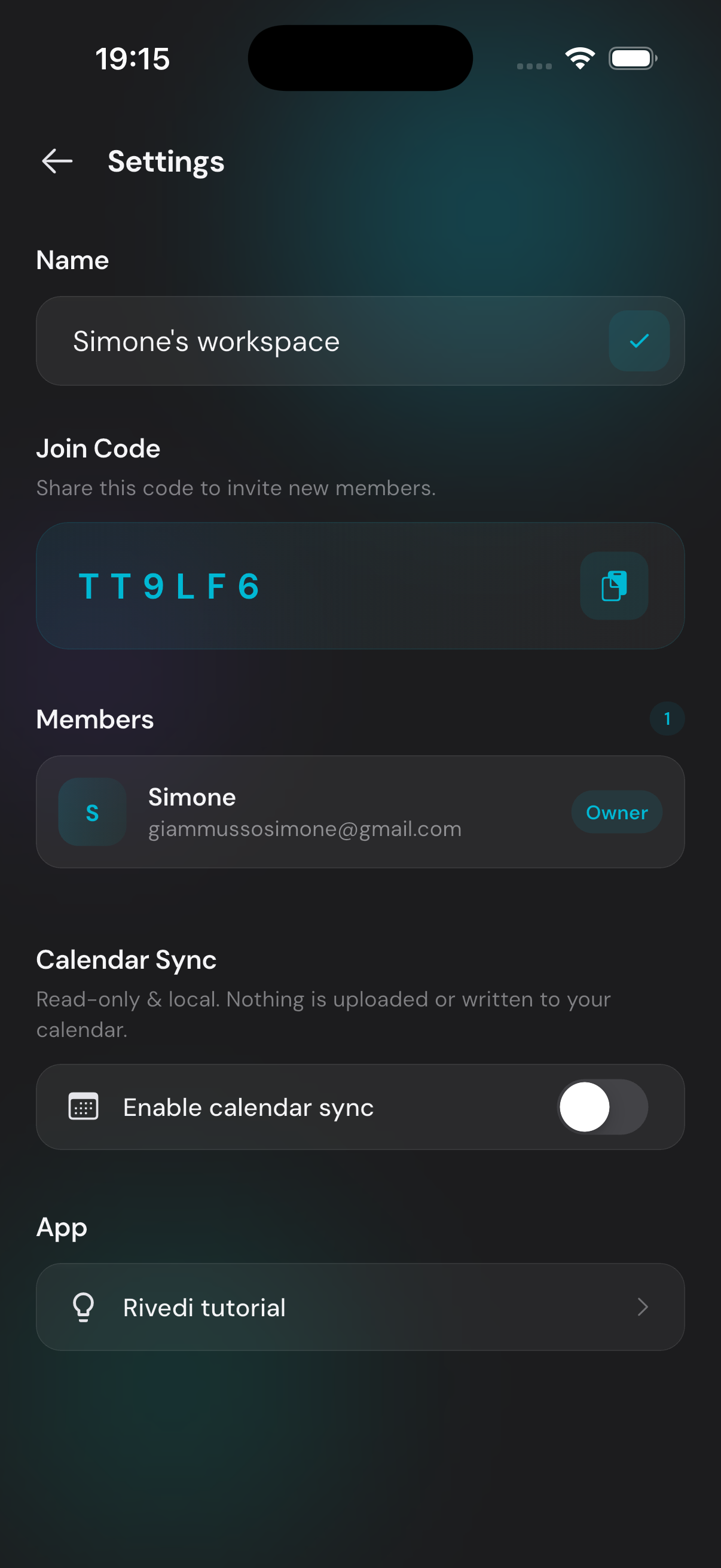The width and height of the screenshot is (721, 1568).
Task: Tap the battery indicator in the status bar
Action: [631, 58]
